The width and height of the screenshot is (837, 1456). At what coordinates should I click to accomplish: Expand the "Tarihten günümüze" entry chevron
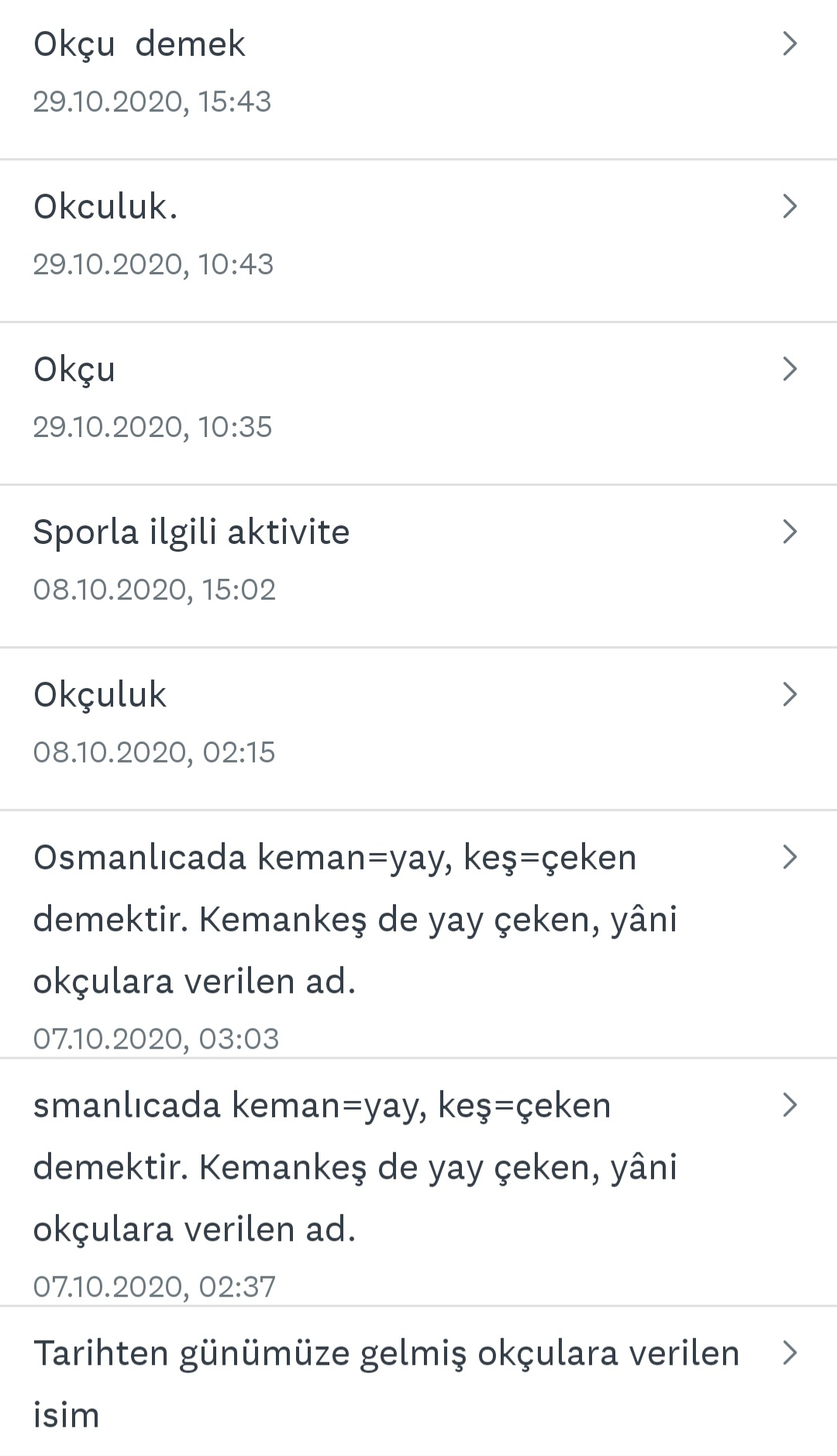click(790, 1353)
